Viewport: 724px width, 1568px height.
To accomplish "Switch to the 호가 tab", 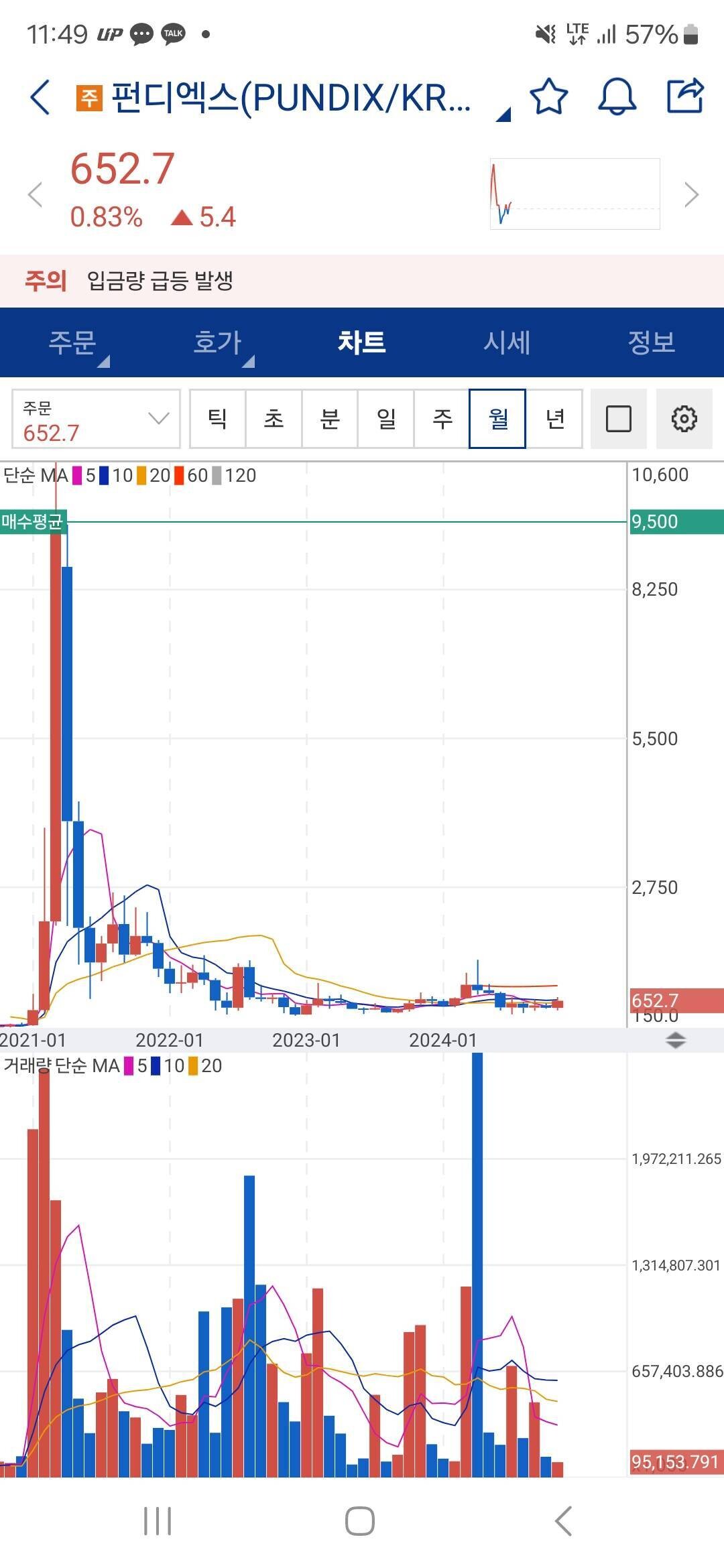I will coord(217,342).
